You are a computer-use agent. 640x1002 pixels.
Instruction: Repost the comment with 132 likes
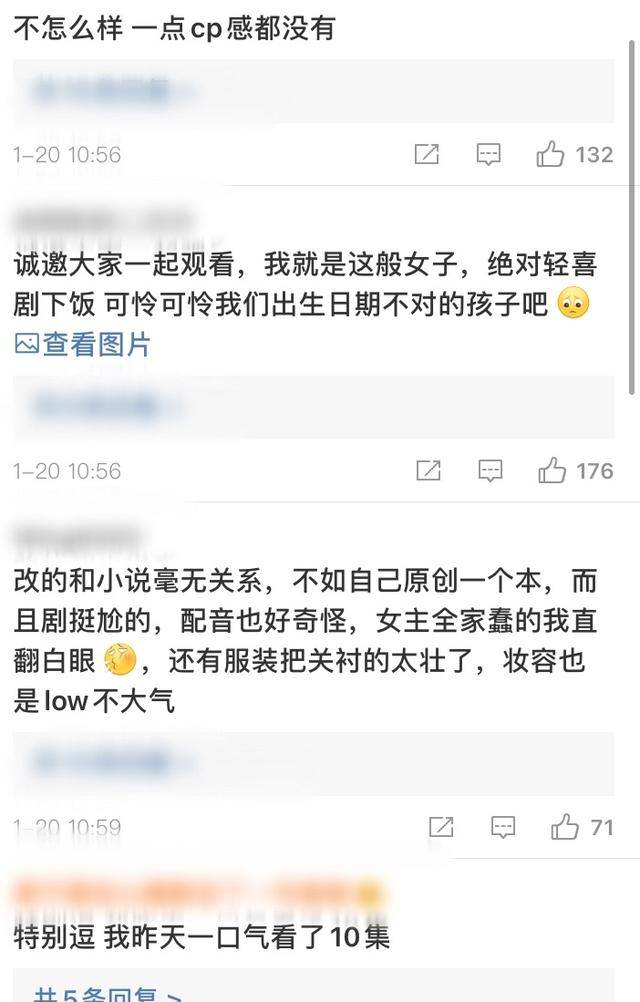tap(427, 155)
